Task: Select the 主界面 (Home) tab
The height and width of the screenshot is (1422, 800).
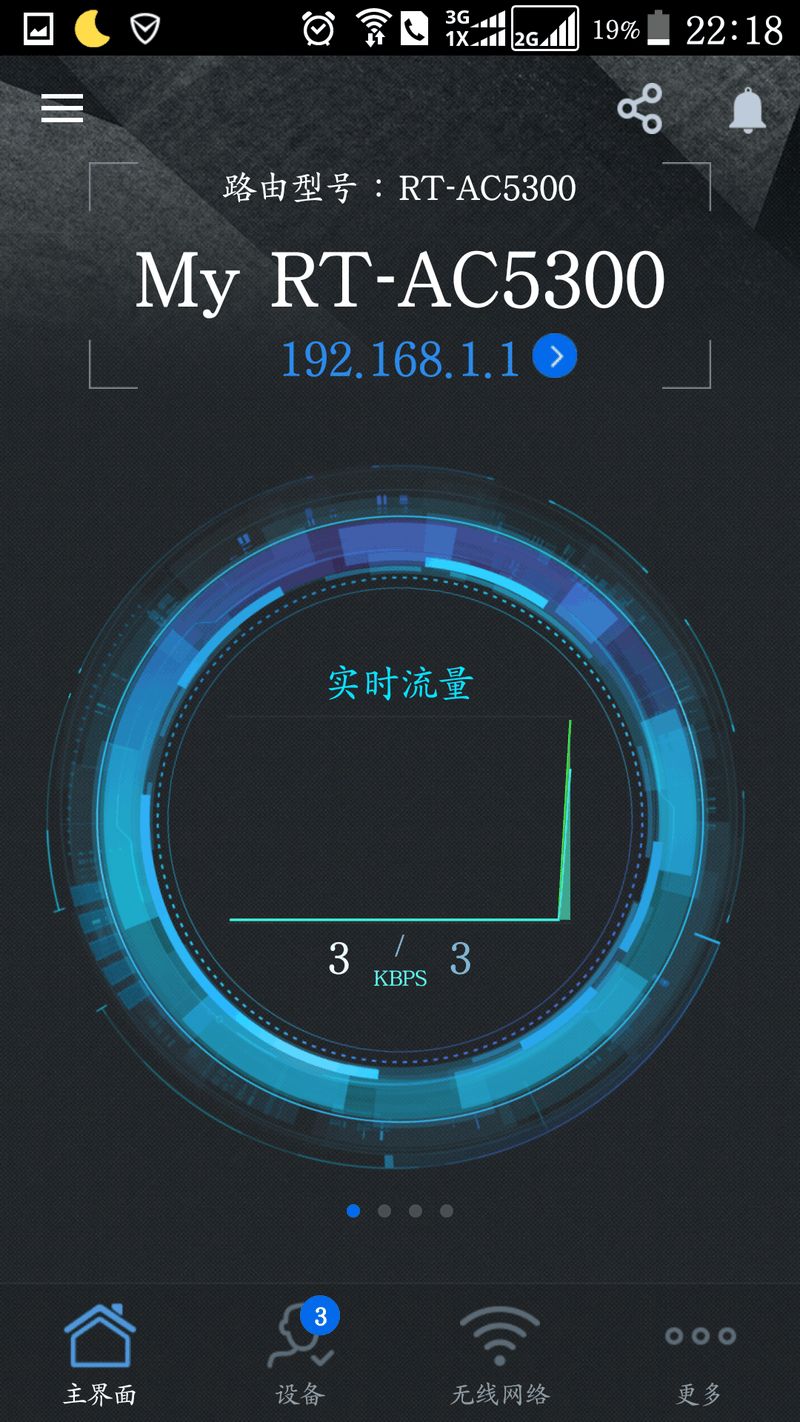Action: point(100,1352)
